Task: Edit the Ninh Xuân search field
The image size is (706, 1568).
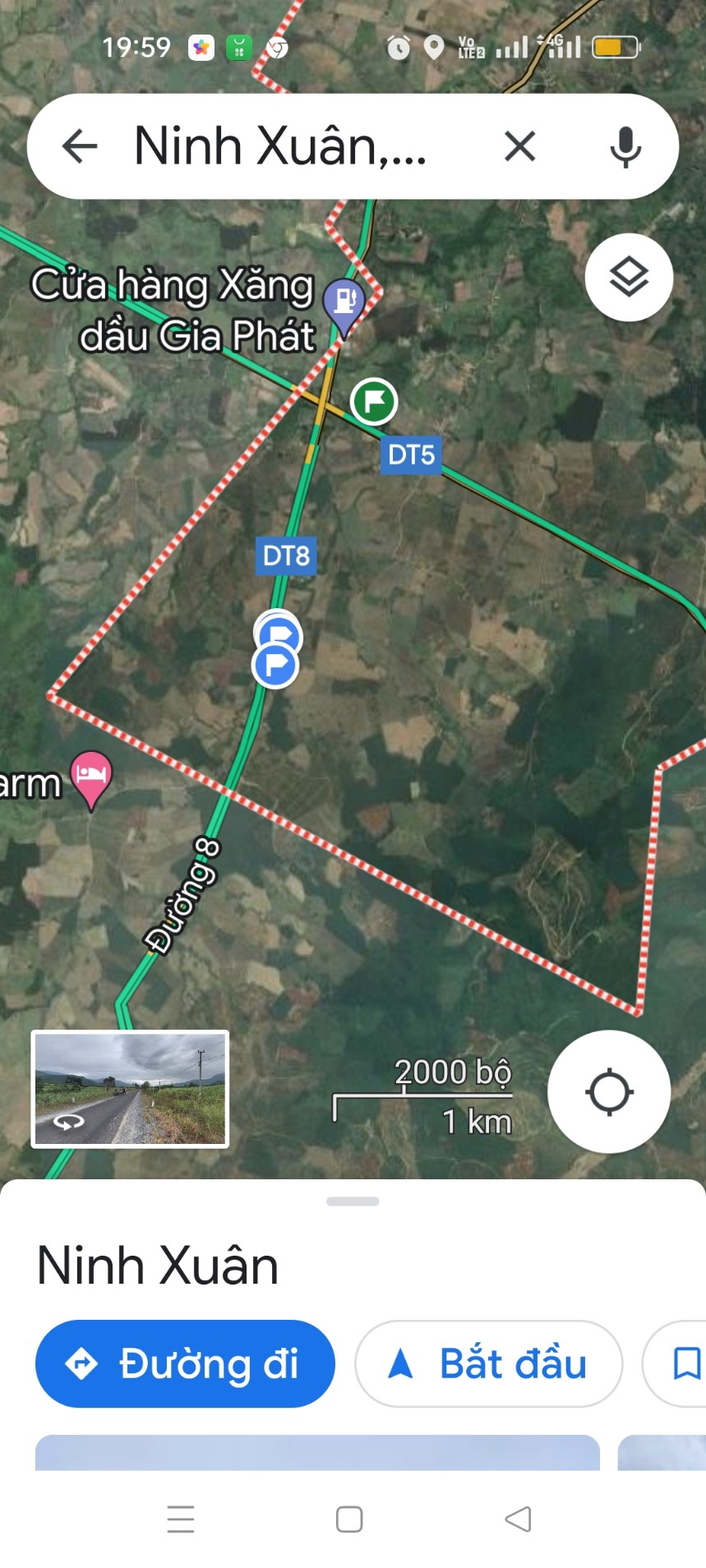Action: (x=279, y=147)
